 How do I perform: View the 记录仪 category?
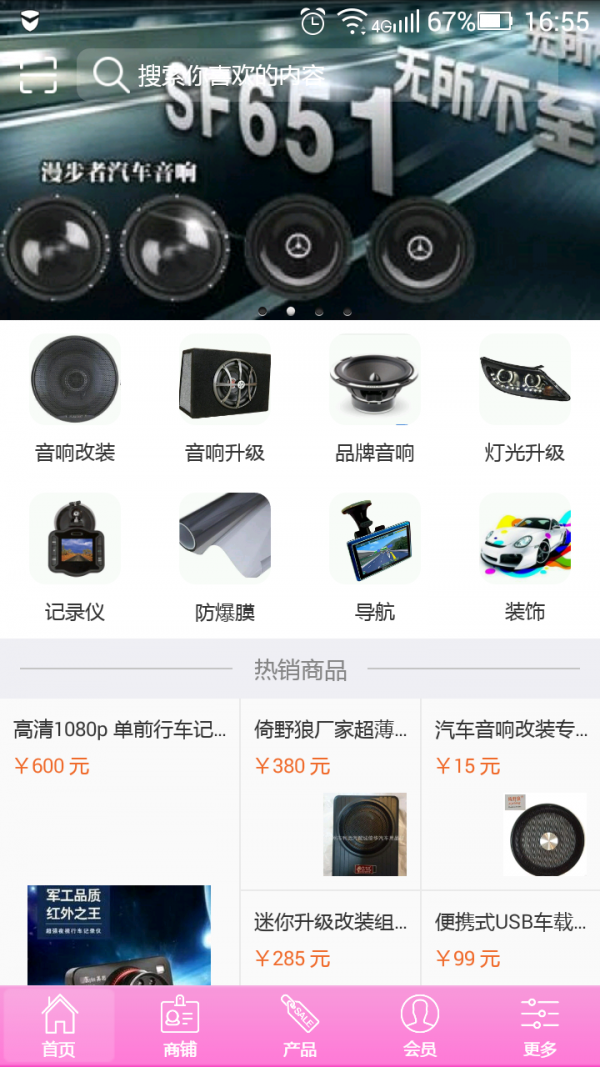(x=75, y=557)
